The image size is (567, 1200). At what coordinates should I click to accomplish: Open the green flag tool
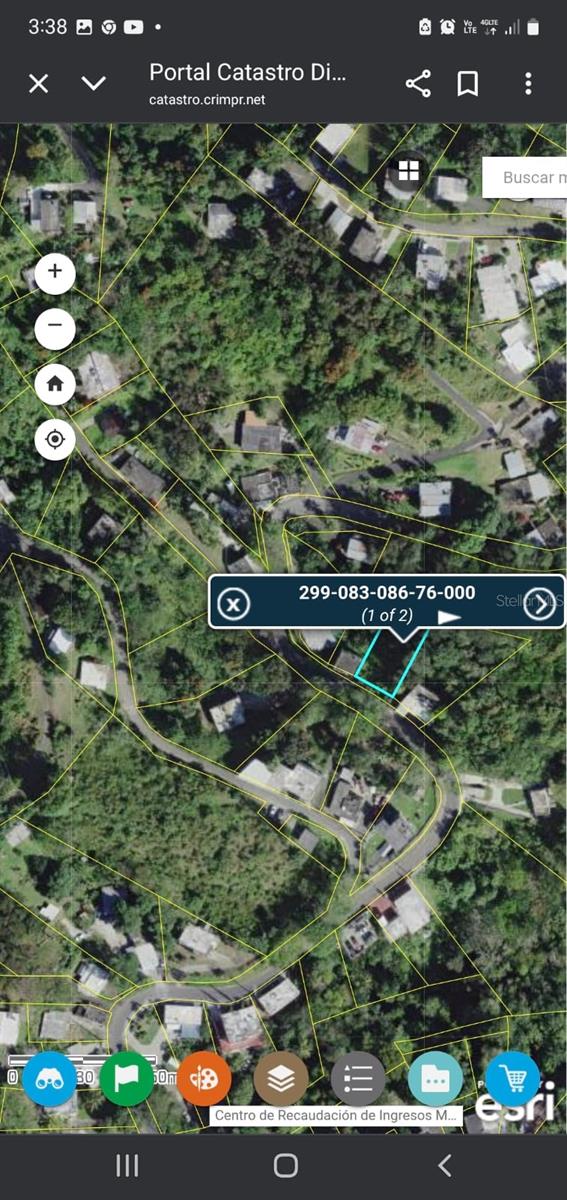(x=127, y=1079)
